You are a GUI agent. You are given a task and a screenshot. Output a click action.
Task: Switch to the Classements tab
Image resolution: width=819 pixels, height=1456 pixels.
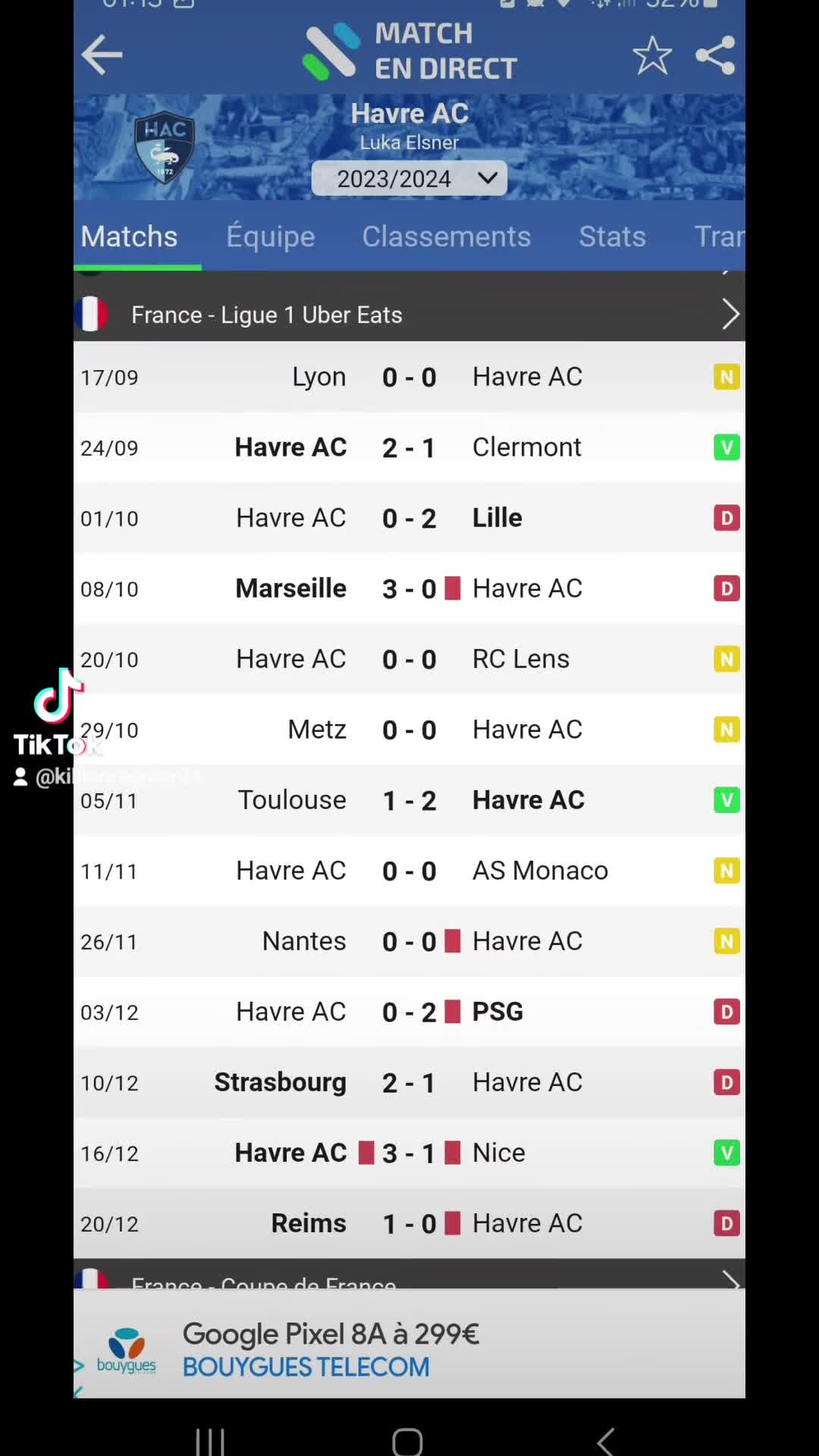point(447,237)
